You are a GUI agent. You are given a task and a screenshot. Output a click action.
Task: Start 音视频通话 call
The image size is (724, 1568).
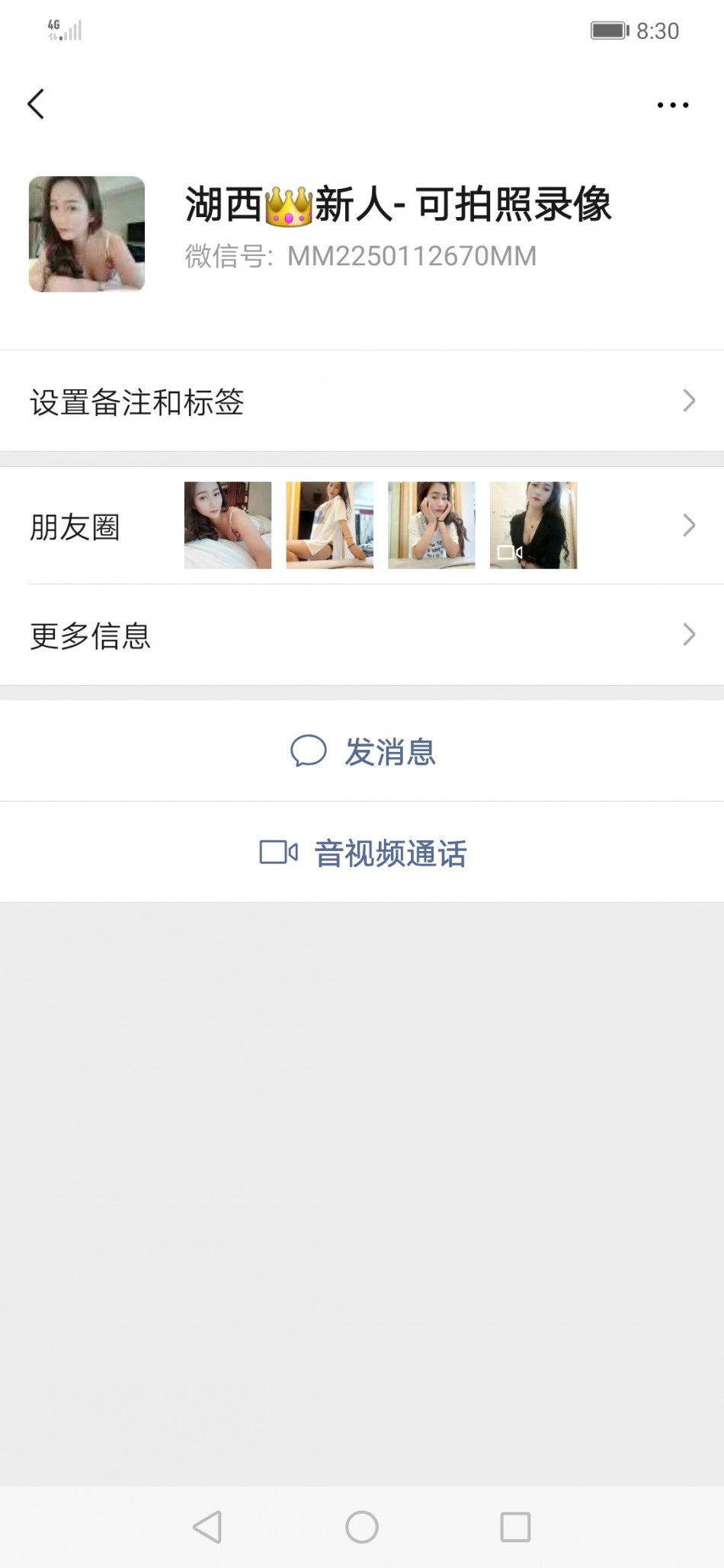click(x=363, y=853)
